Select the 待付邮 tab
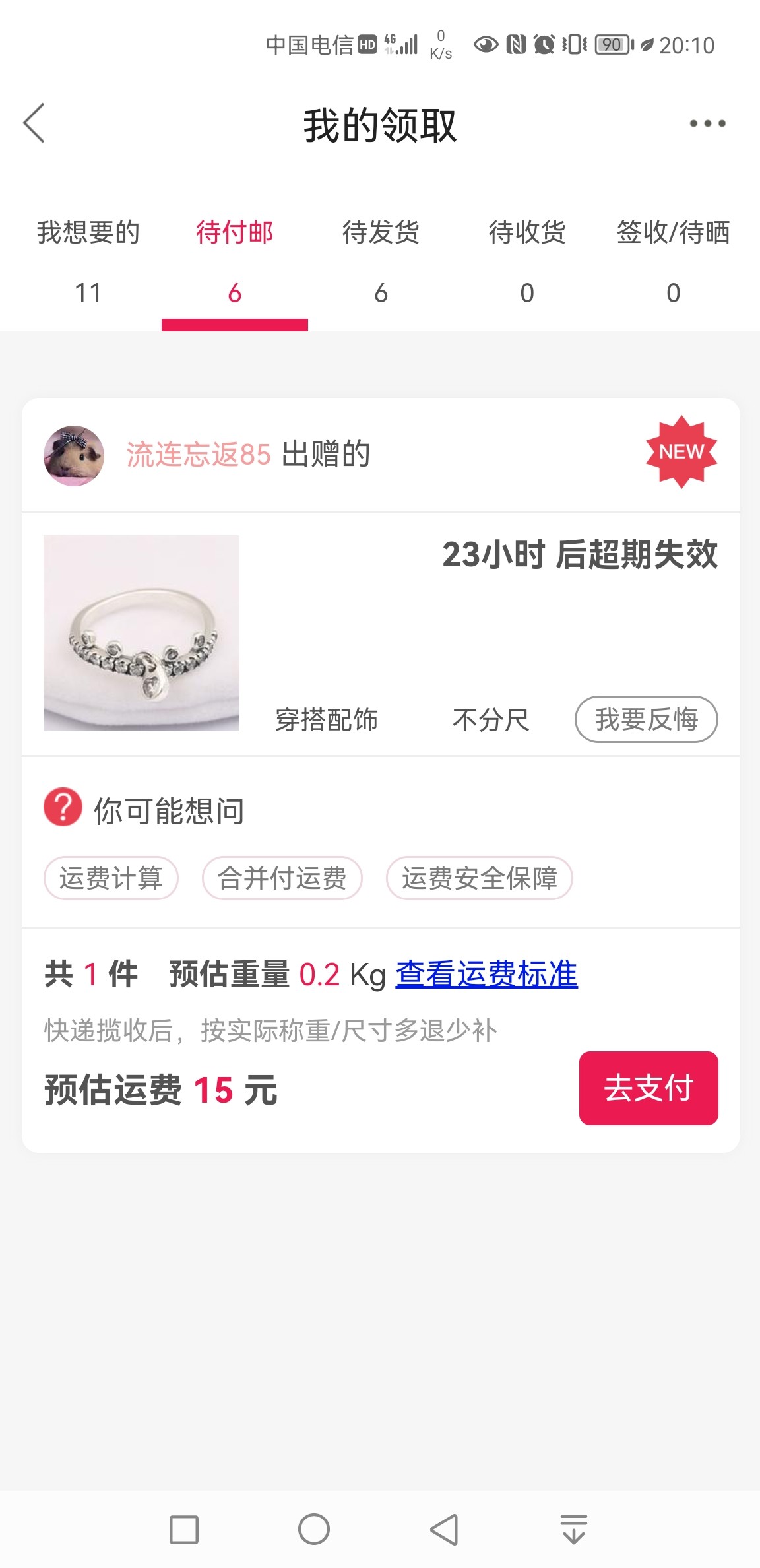760x1568 pixels. [235, 261]
